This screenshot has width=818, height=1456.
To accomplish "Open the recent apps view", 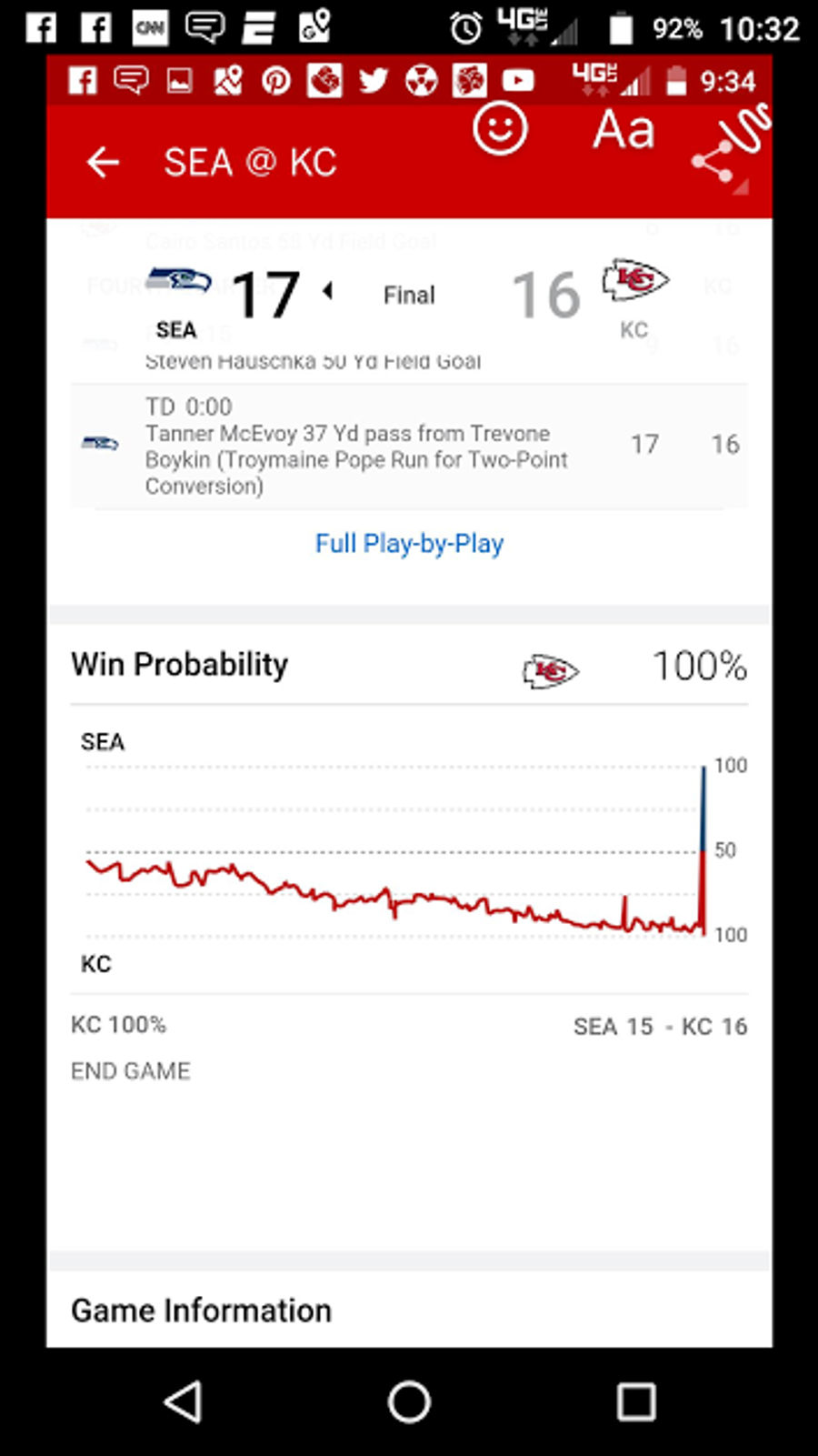I will point(636,1401).
